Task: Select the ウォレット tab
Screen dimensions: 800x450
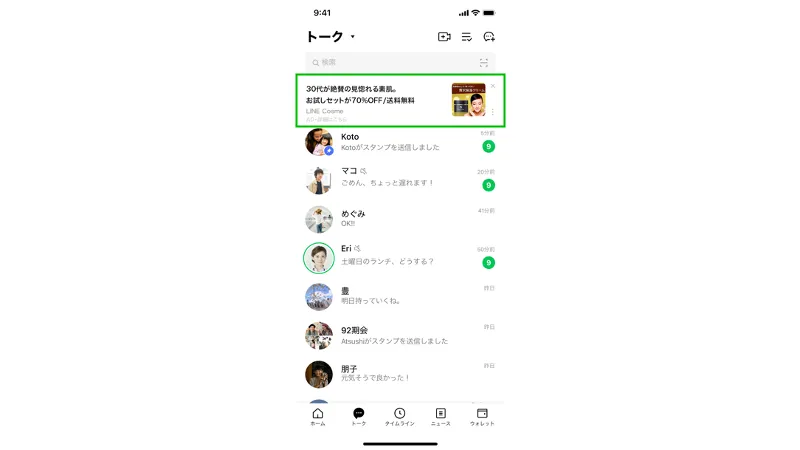Action: 482,416
